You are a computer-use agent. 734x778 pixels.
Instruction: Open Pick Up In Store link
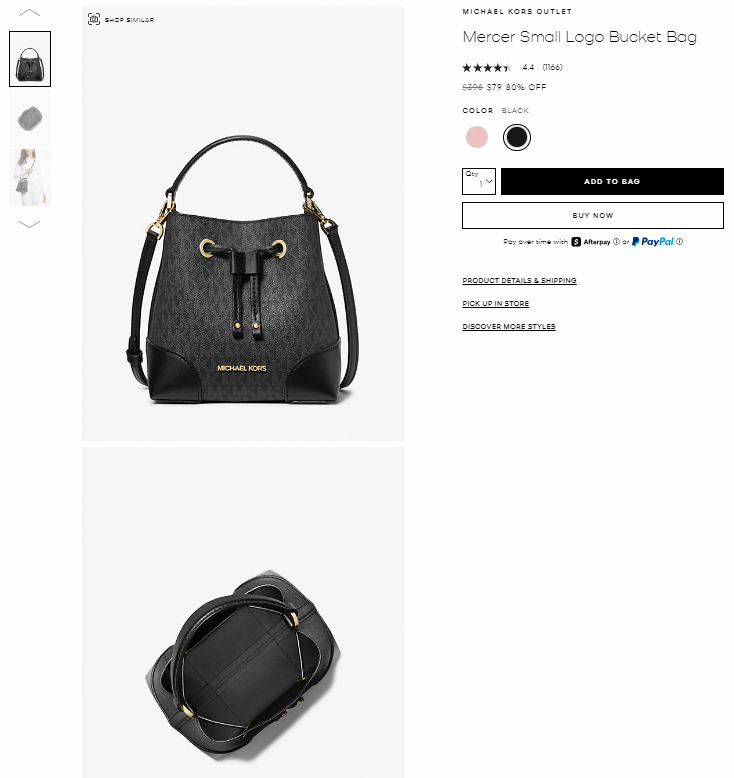(495, 304)
